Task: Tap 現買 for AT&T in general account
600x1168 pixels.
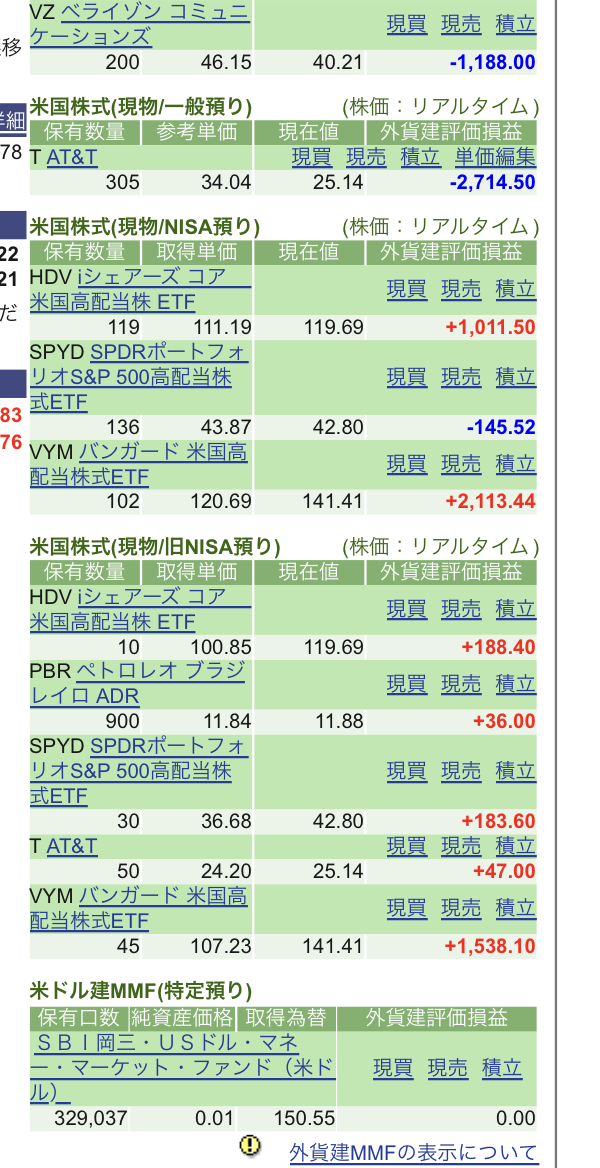Action: point(312,157)
